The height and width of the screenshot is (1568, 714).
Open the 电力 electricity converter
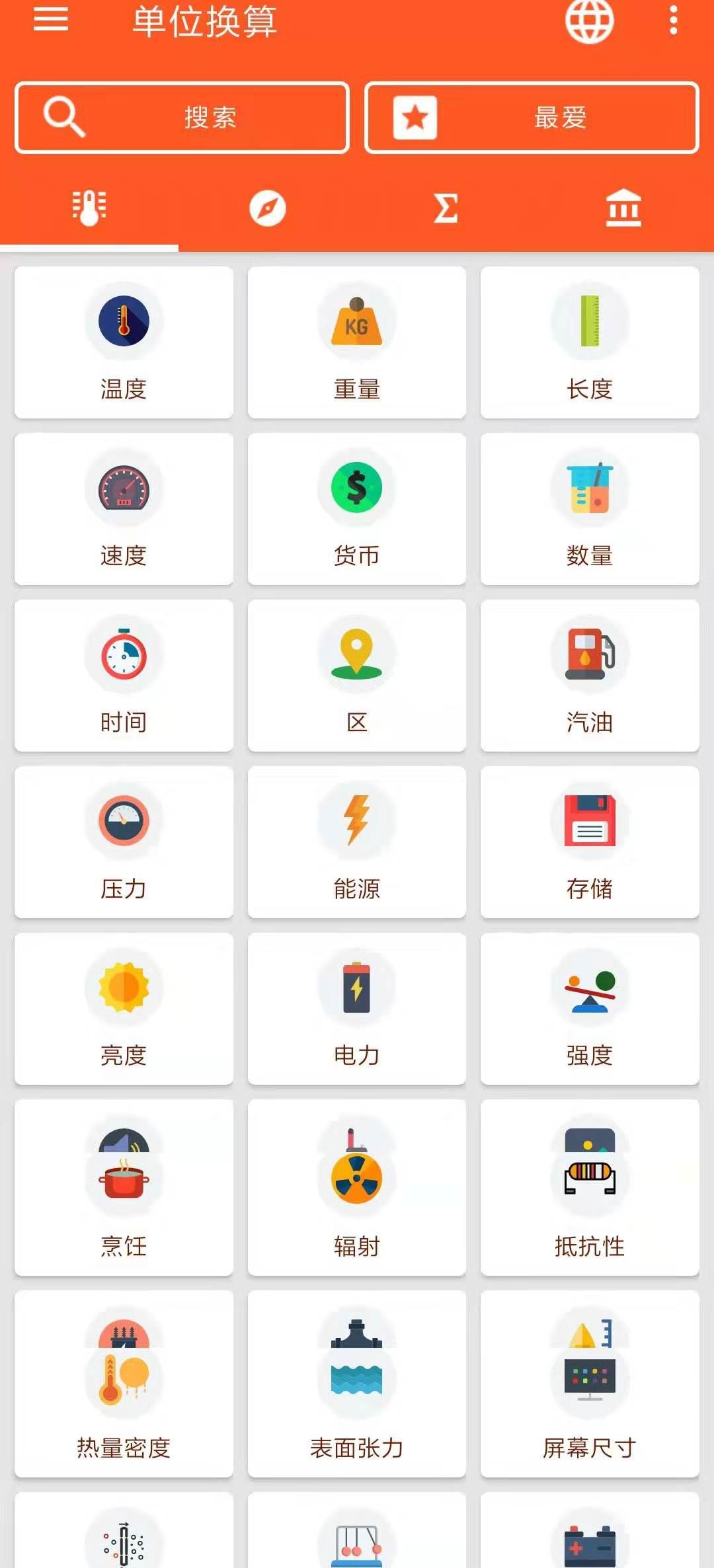click(356, 1009)
